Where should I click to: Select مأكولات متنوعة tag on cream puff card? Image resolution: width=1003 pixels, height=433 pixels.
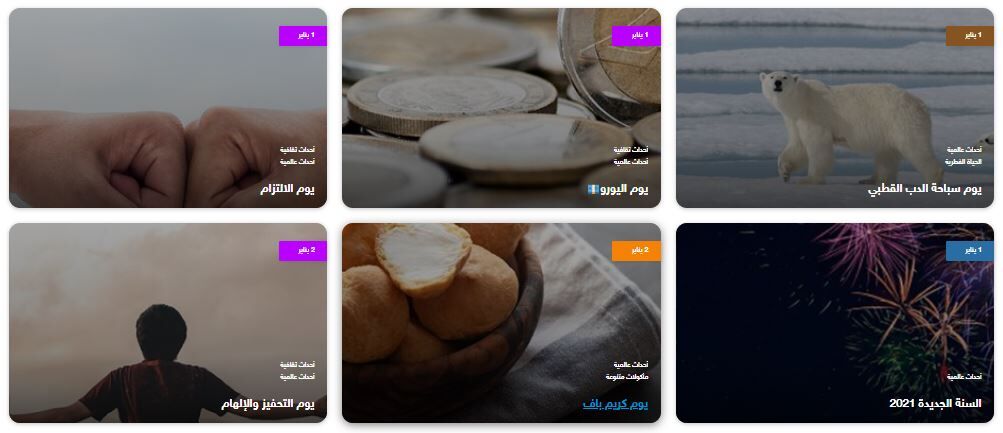click(627, 377)
